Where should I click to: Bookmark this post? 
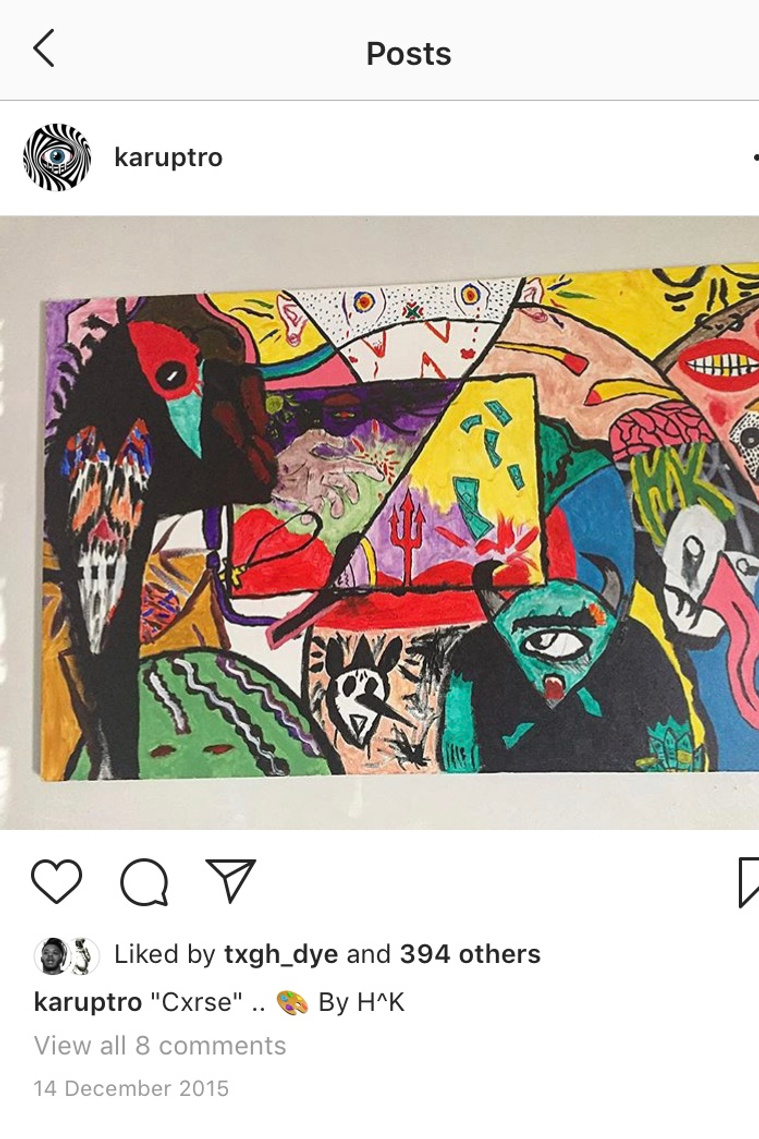[x=748, y=881]
